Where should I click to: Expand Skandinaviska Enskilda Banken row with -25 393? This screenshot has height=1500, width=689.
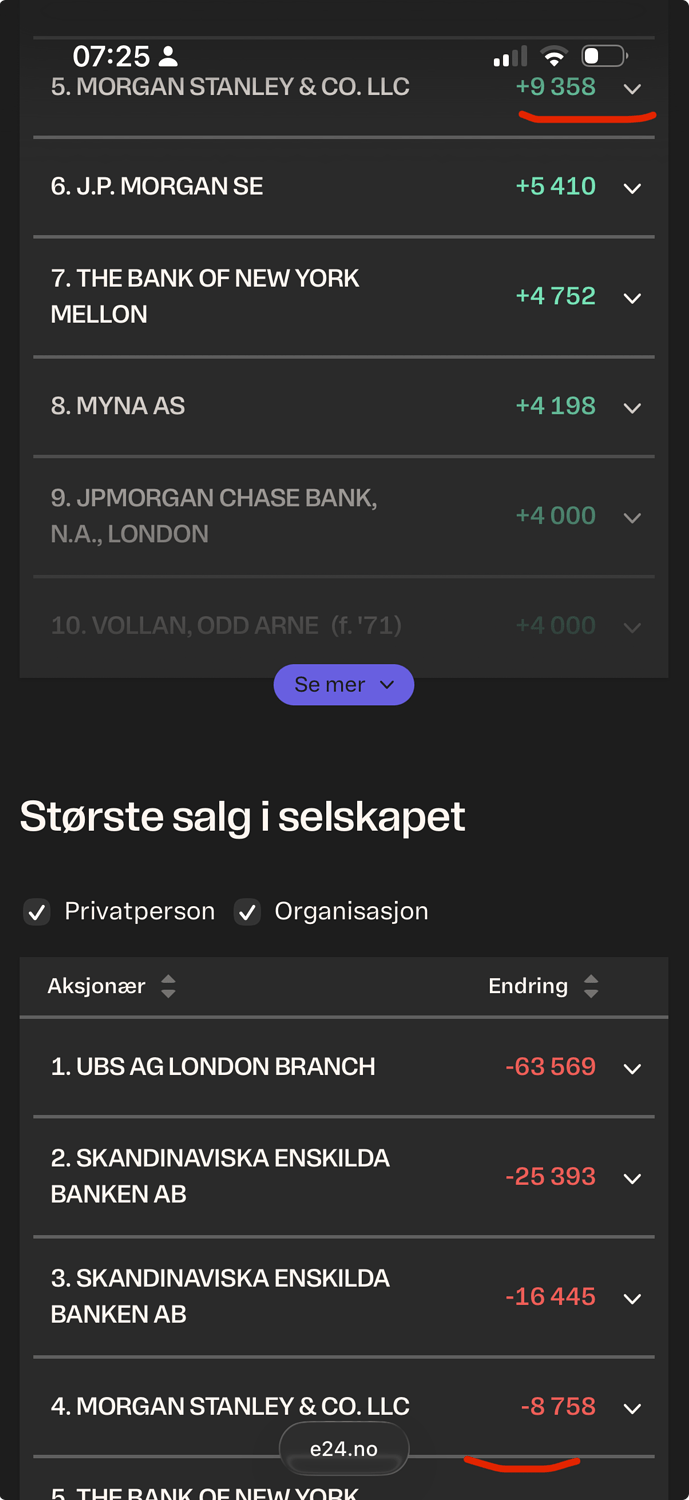pos(632,1178)
